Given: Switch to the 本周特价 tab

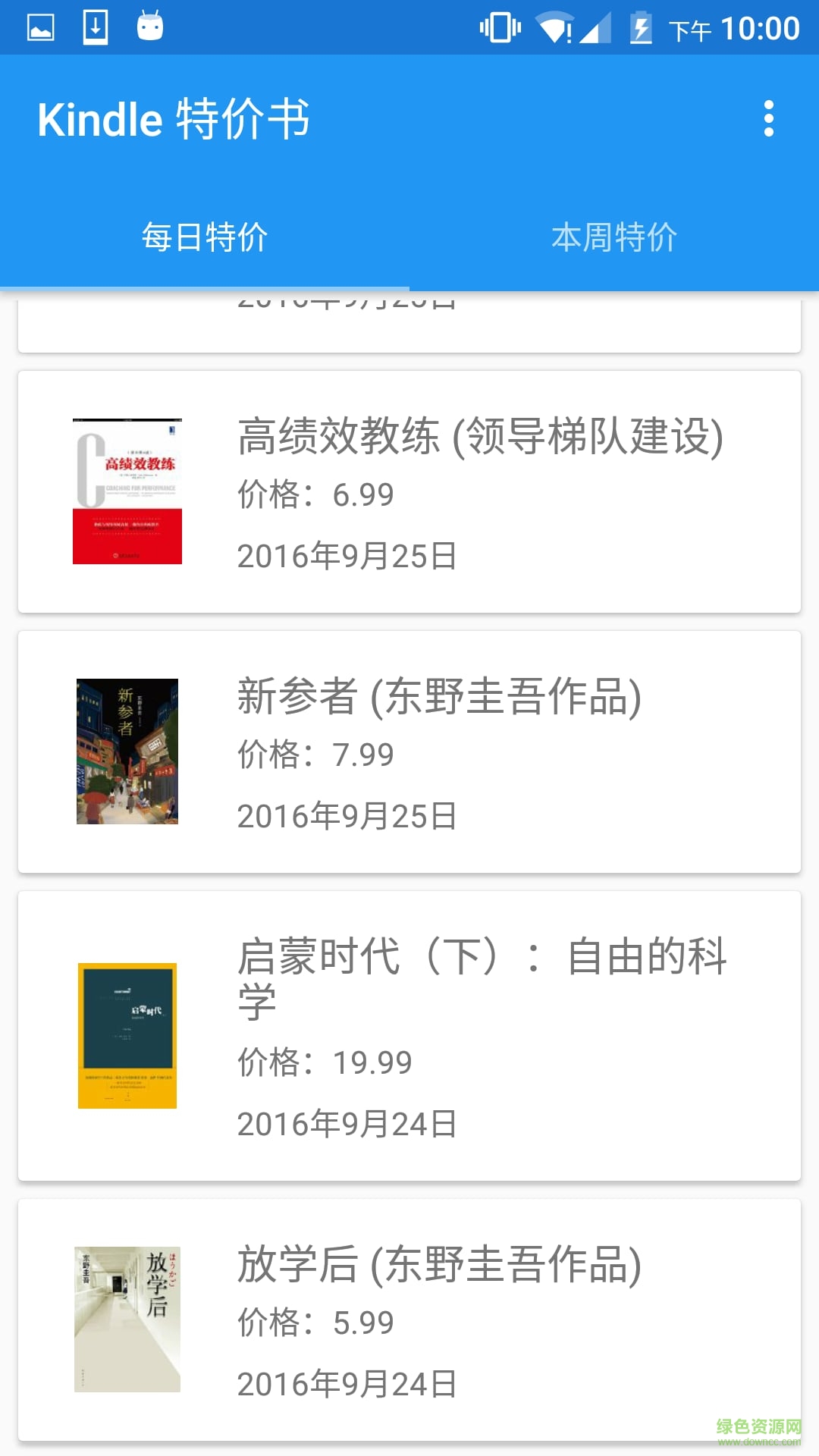Looking at the screenshot, I should (x=614, y=237).
